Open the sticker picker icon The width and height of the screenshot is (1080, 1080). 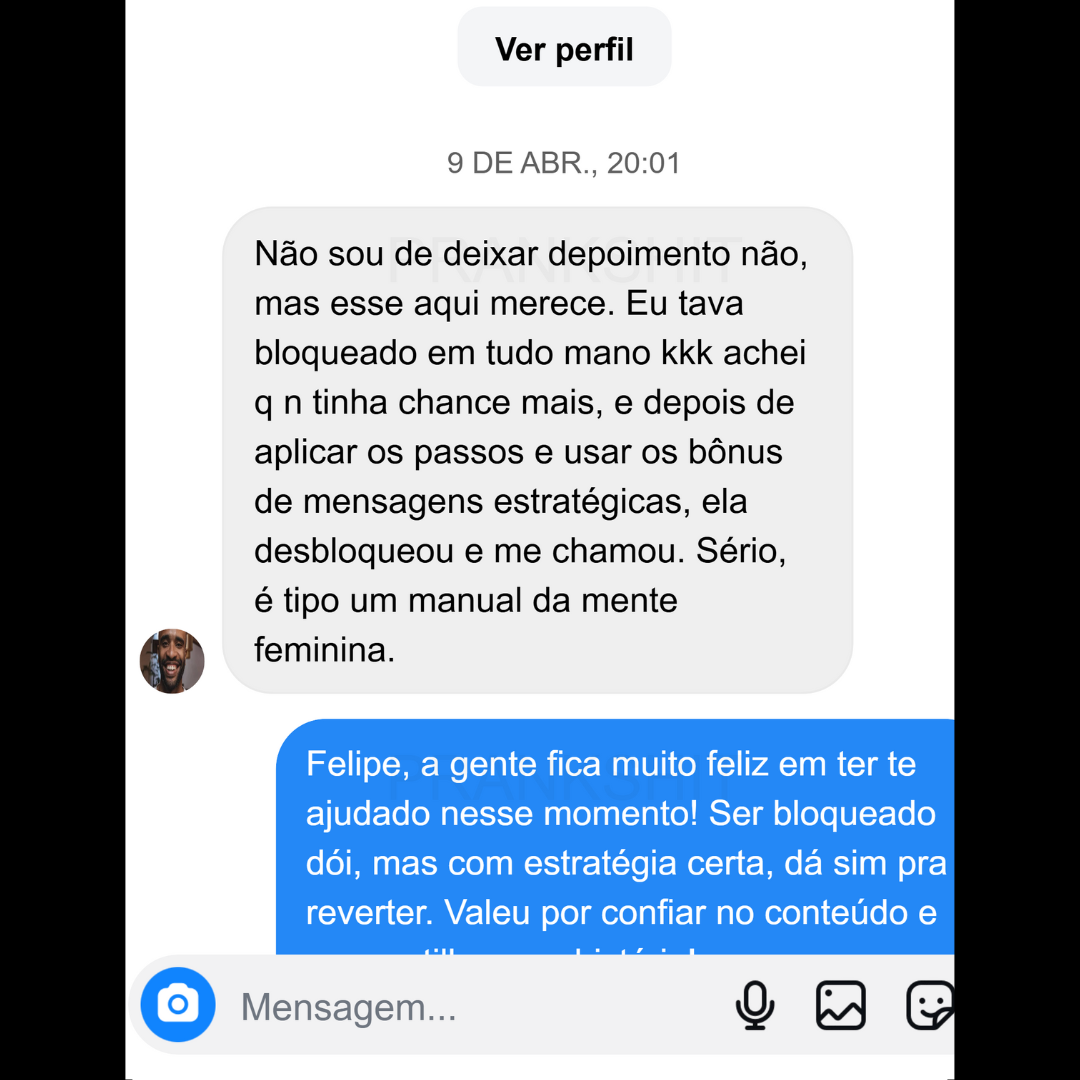[929, 1005]
